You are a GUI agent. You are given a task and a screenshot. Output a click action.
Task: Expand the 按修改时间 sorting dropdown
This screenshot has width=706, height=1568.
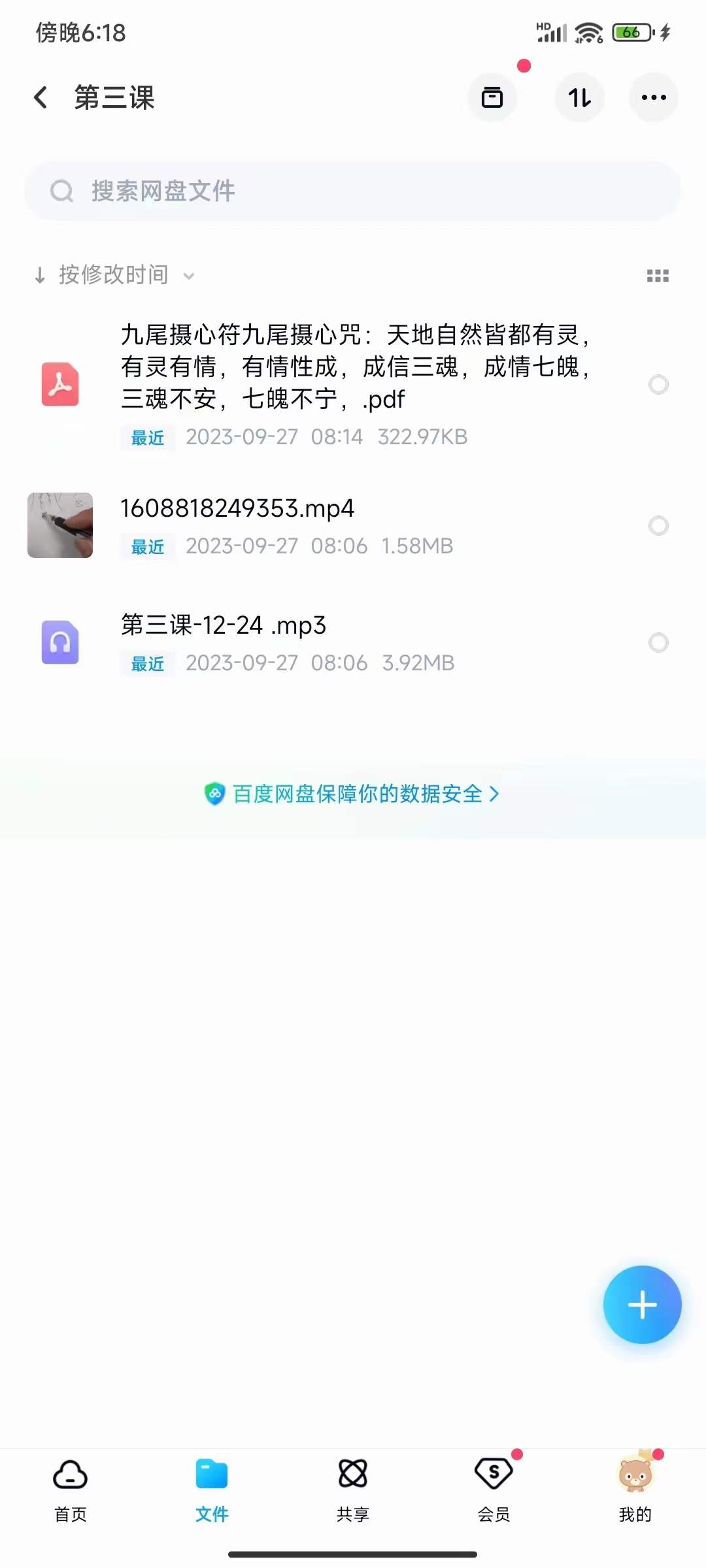click(x=188, y=276)
